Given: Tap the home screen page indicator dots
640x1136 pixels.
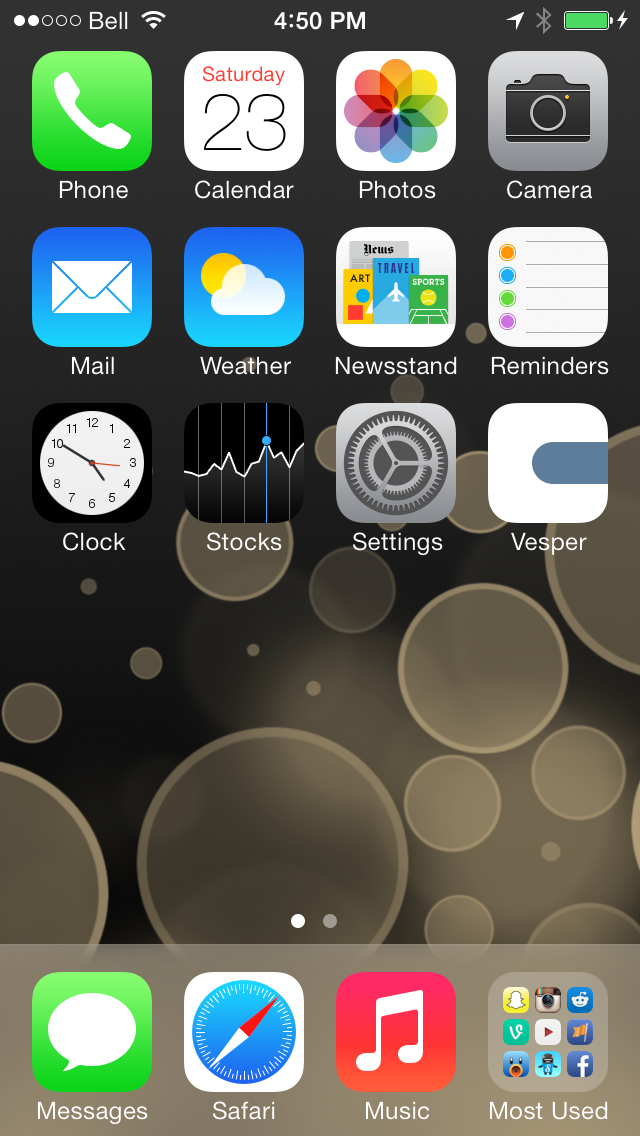Looking at the screenshot, I should click(314, 921).
